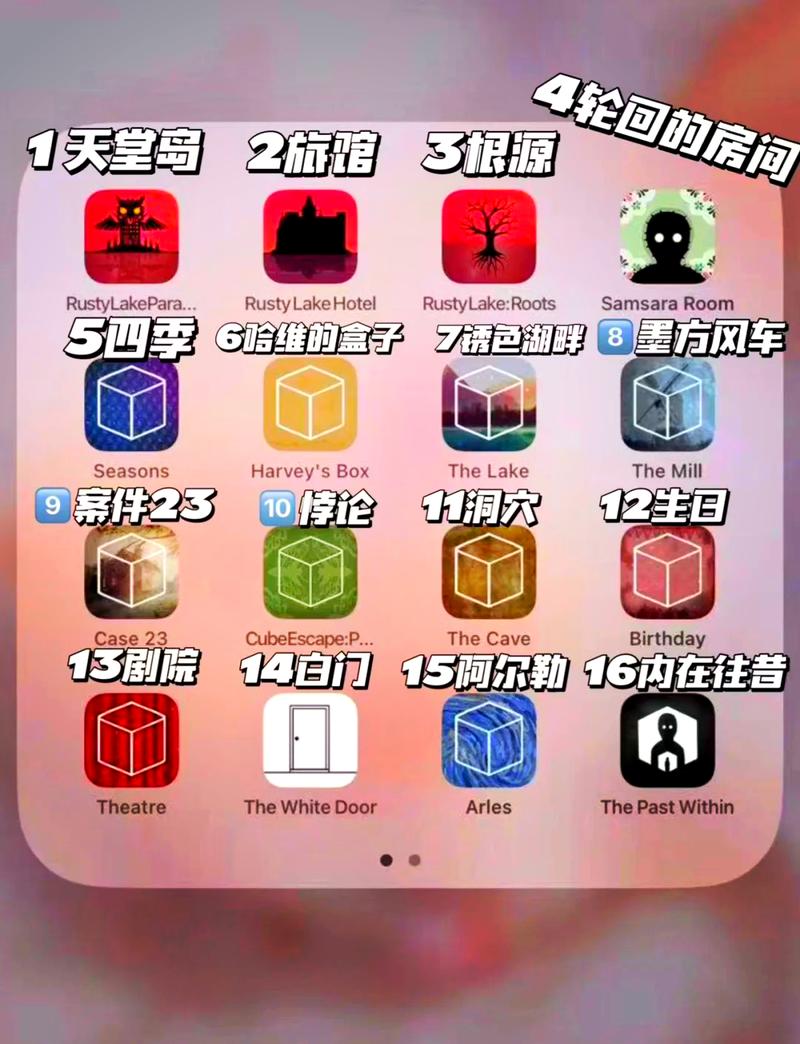
Task: Launch the Samsara Room game
Action: tap(667, 237)
